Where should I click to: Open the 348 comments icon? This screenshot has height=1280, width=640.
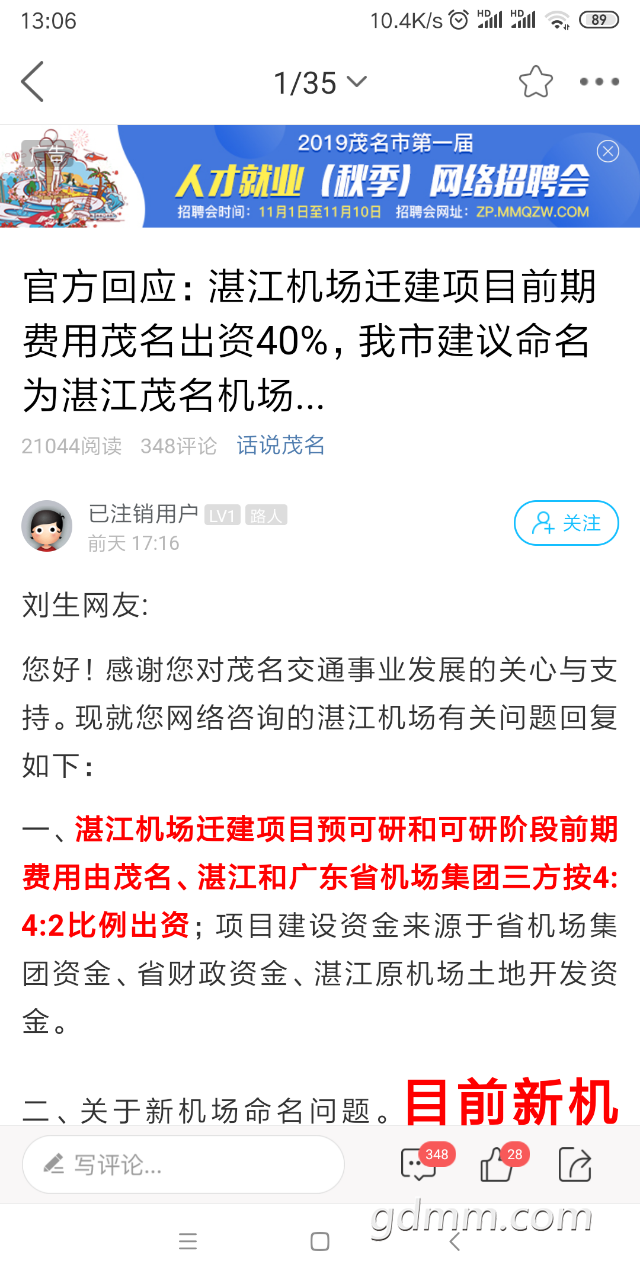pos(418,1164)
